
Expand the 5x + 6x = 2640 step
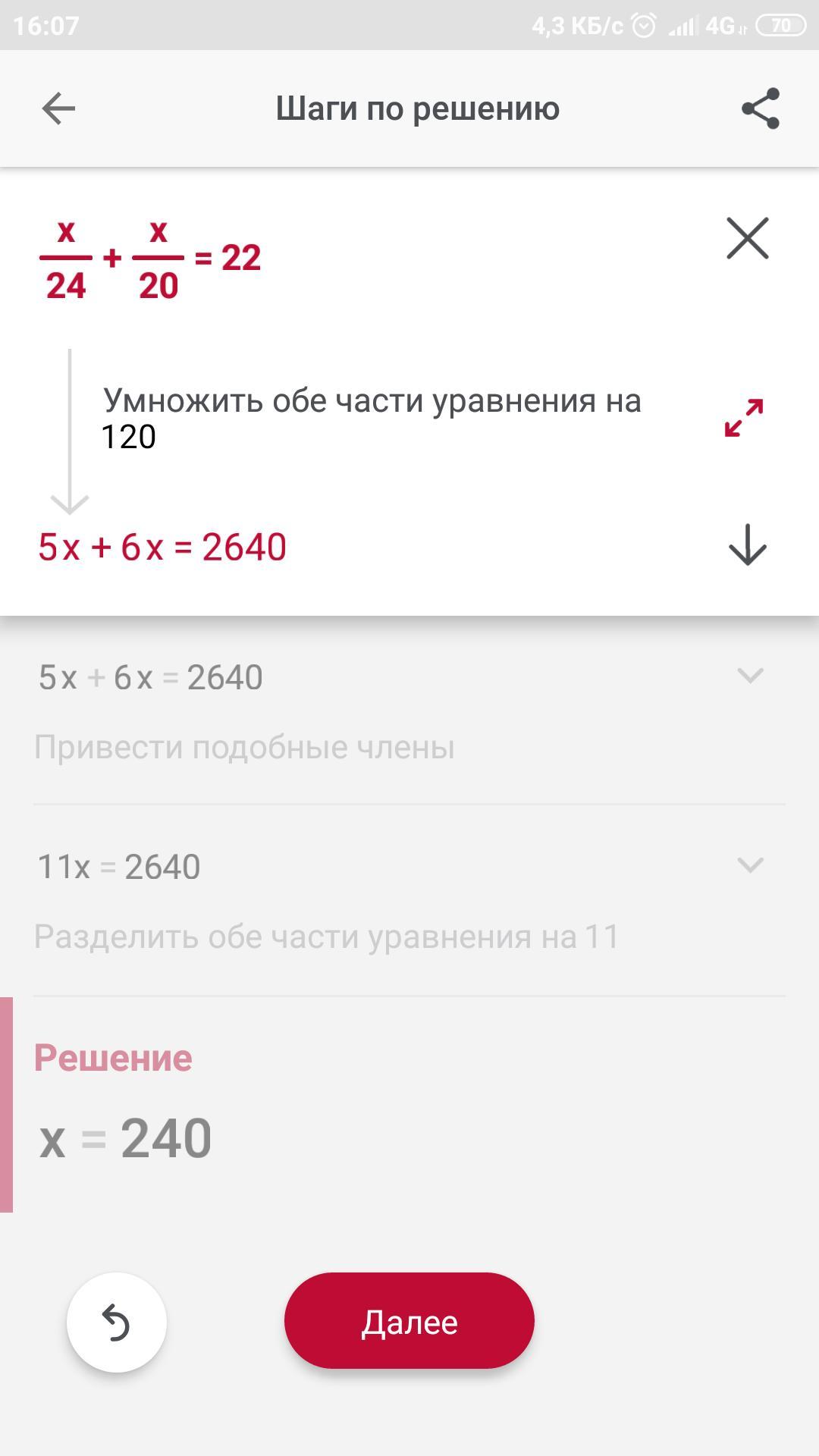tap(750, 675)
